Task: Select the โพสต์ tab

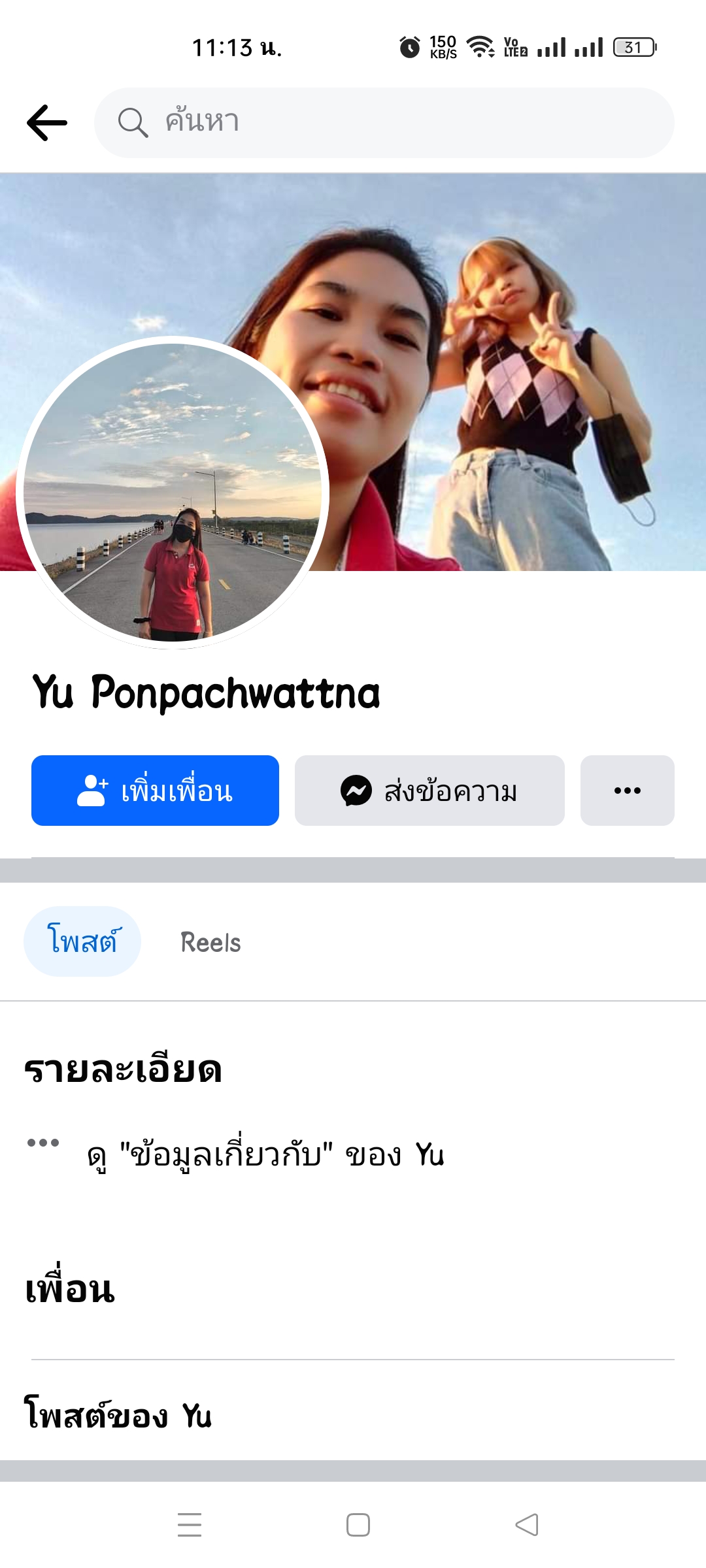Action: (82, 941)
